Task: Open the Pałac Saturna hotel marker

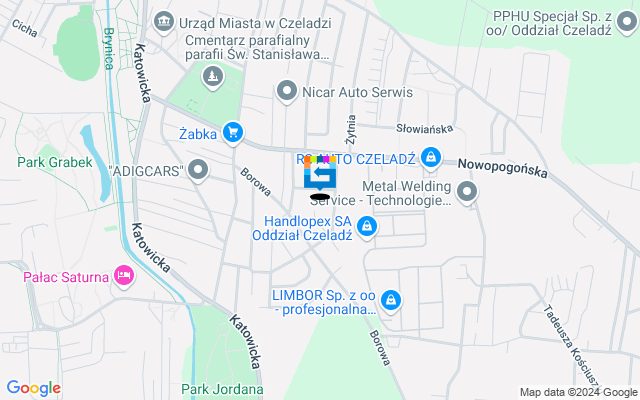Action: point(123,275)
